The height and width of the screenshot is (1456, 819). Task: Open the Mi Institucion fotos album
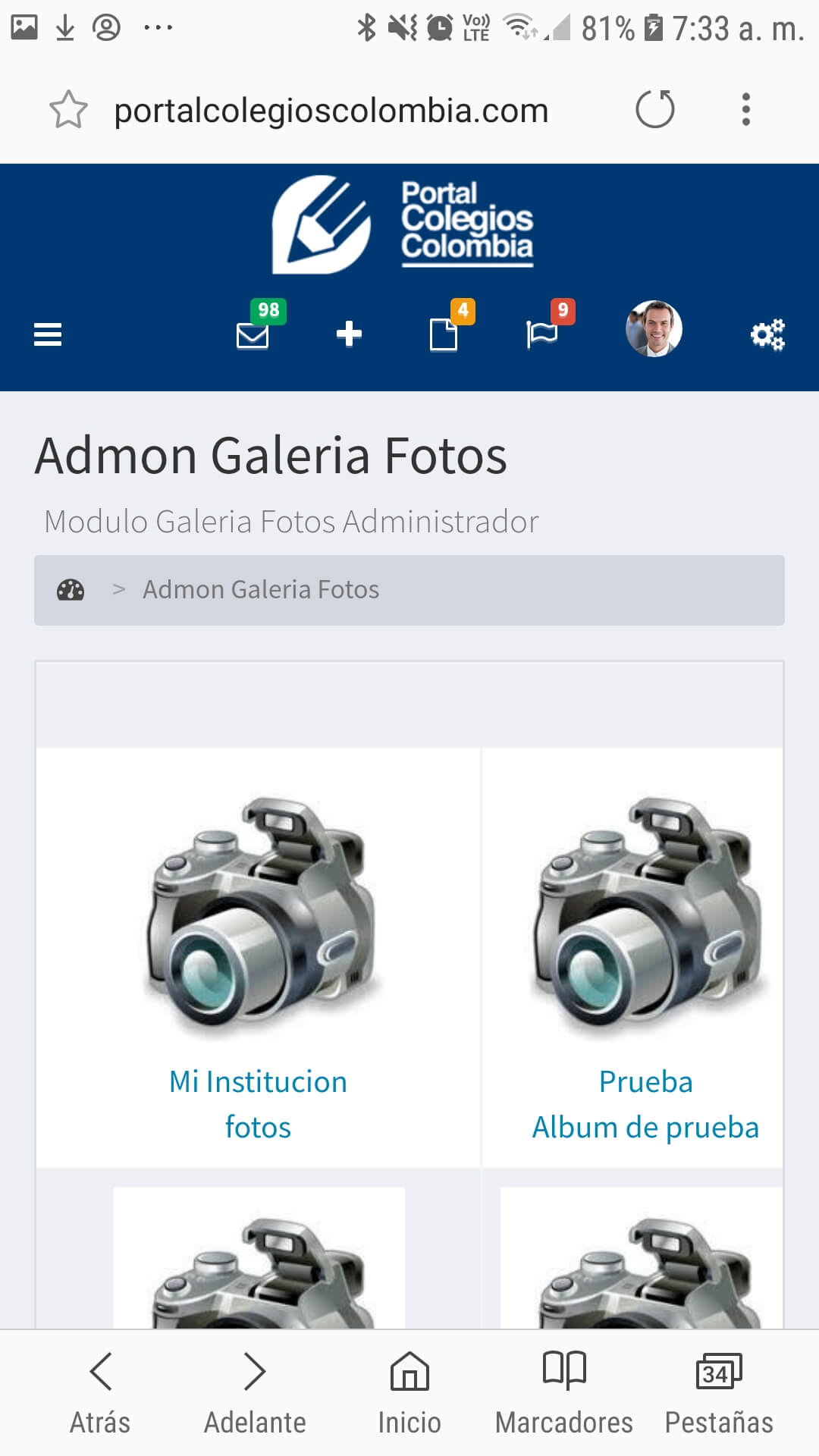(x=258, y=959)
